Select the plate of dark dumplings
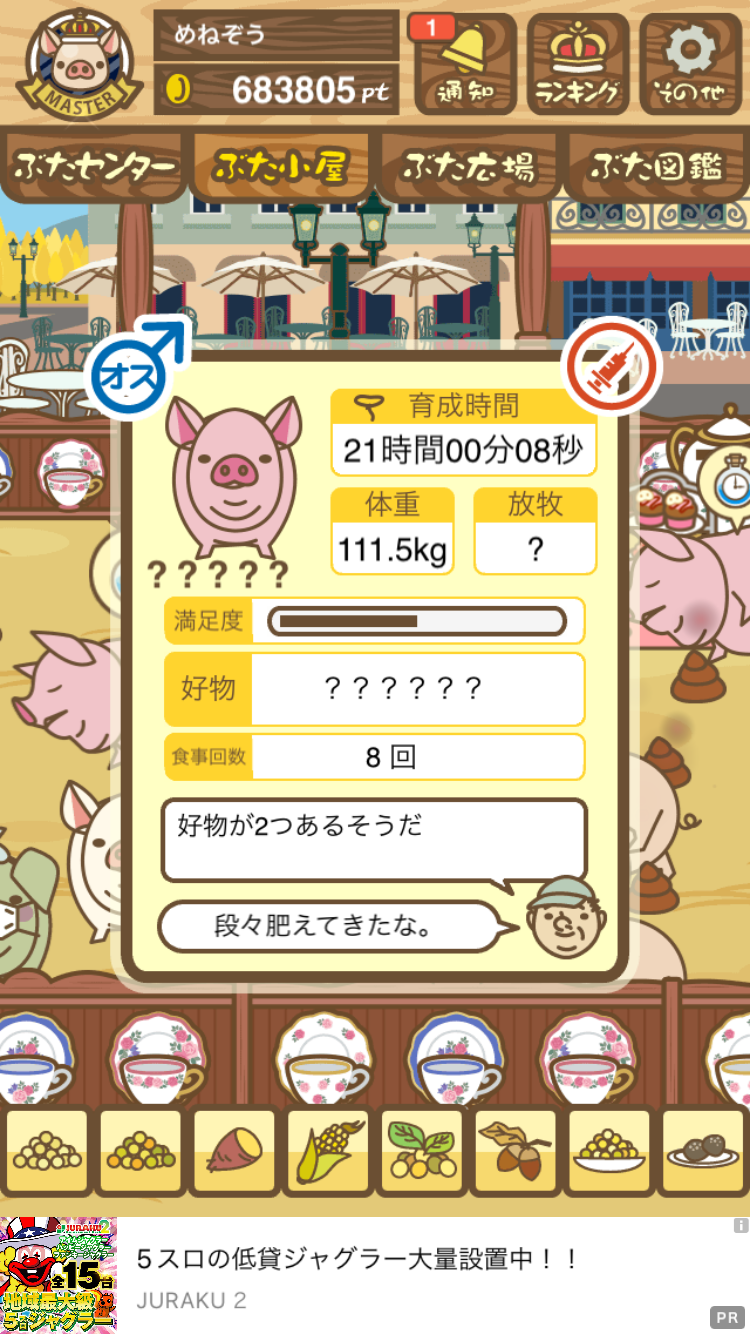Image resolution: width=750 pixels, height=1334 pixels. point(702,1151)
